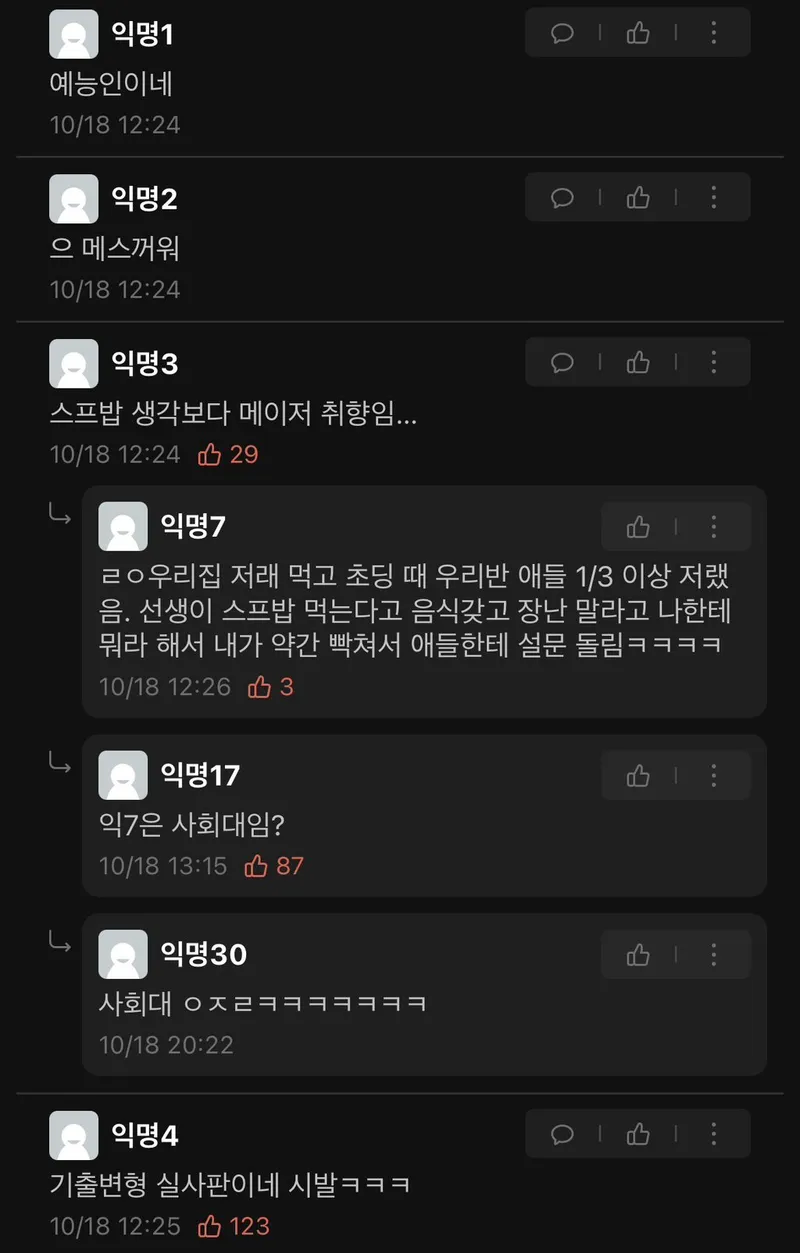Viewport: 800px width, 1253px height.
Task: Open more options for 익명2's comment
Action: pos(713,197)
